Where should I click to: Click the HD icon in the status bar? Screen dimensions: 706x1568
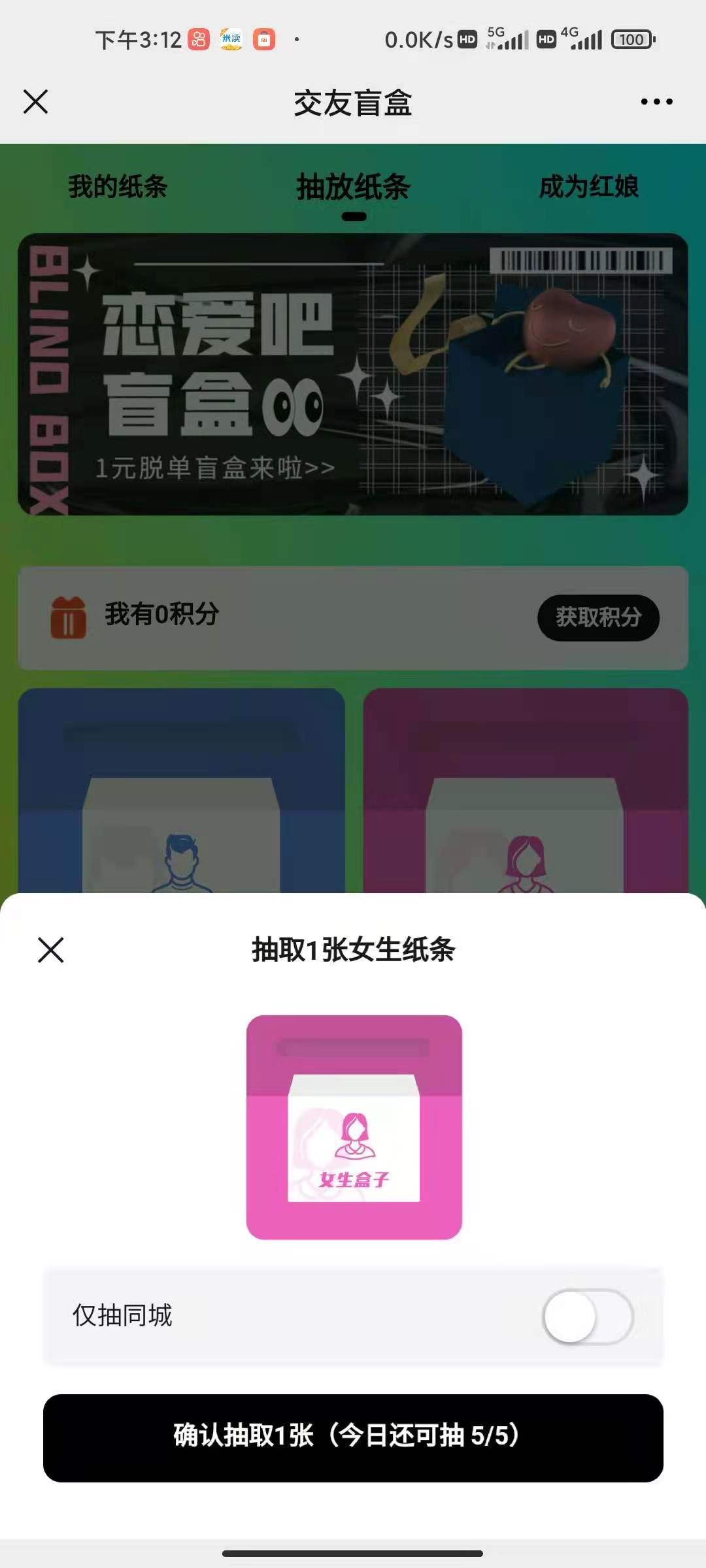coord(467,39)
